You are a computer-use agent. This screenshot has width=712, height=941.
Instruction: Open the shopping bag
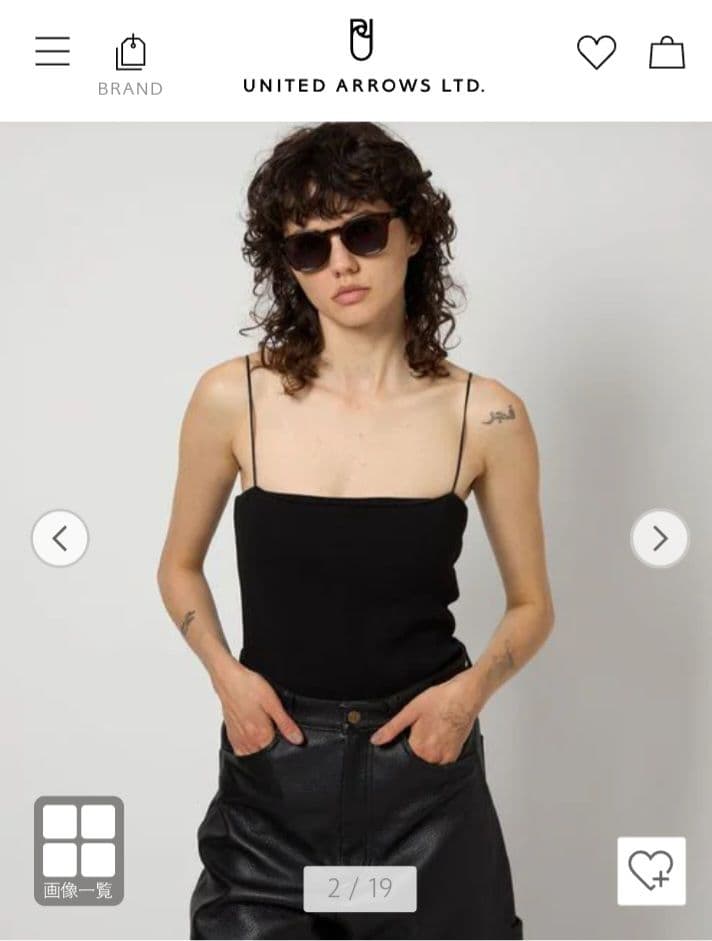click(666, 52)
